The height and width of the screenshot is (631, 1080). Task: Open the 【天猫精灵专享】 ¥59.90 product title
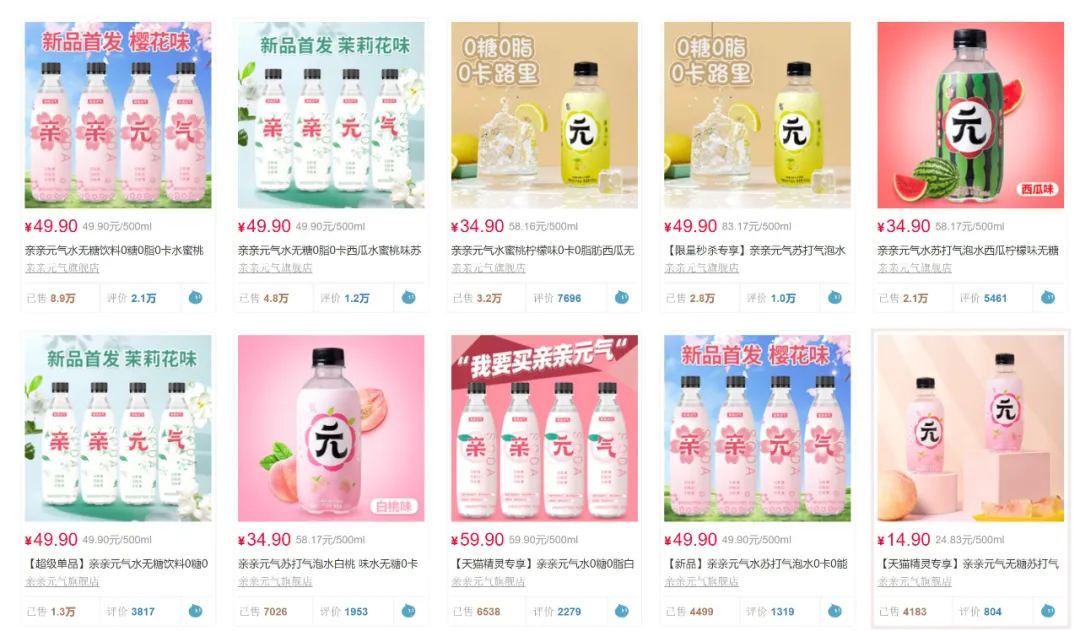(544, 564)
